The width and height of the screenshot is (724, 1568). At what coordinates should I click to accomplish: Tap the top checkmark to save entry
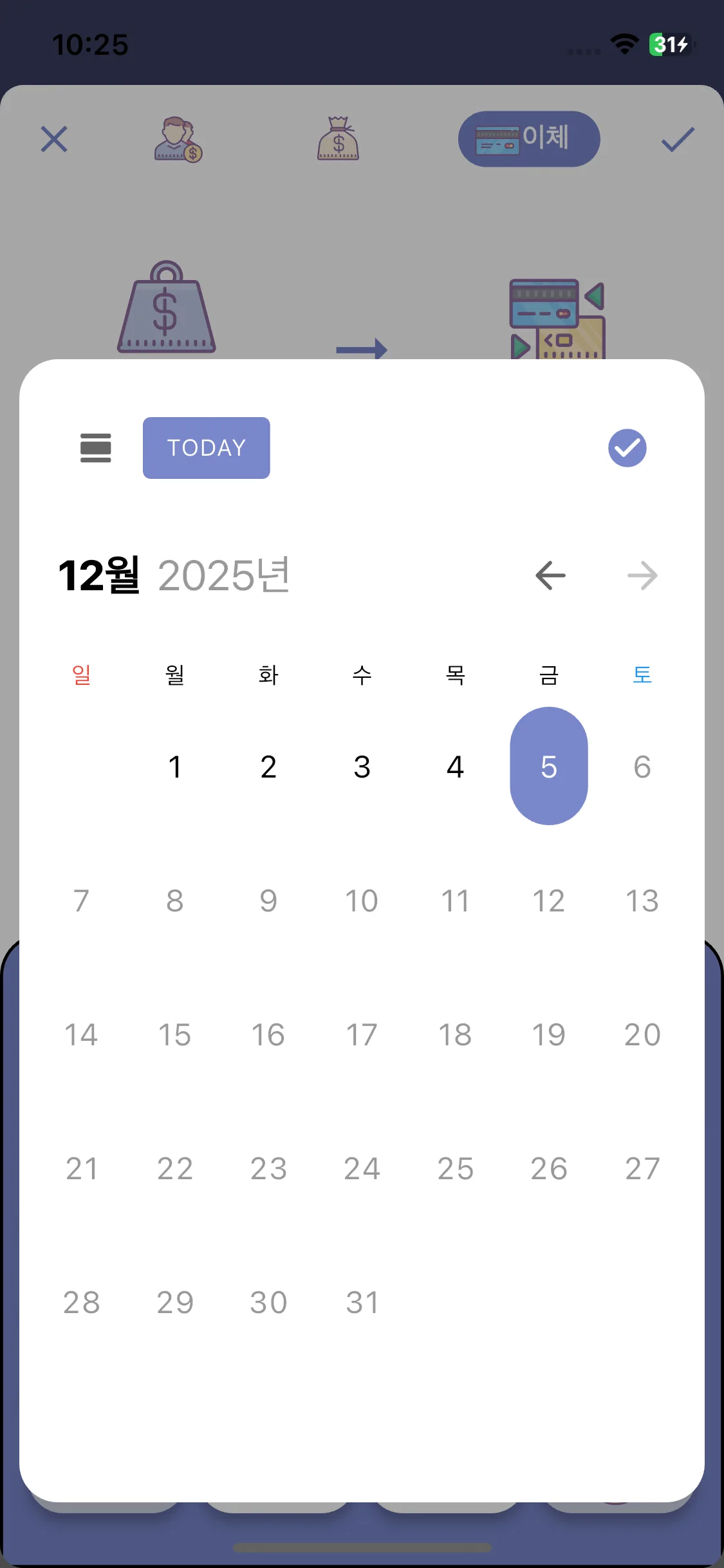point(677,138)
